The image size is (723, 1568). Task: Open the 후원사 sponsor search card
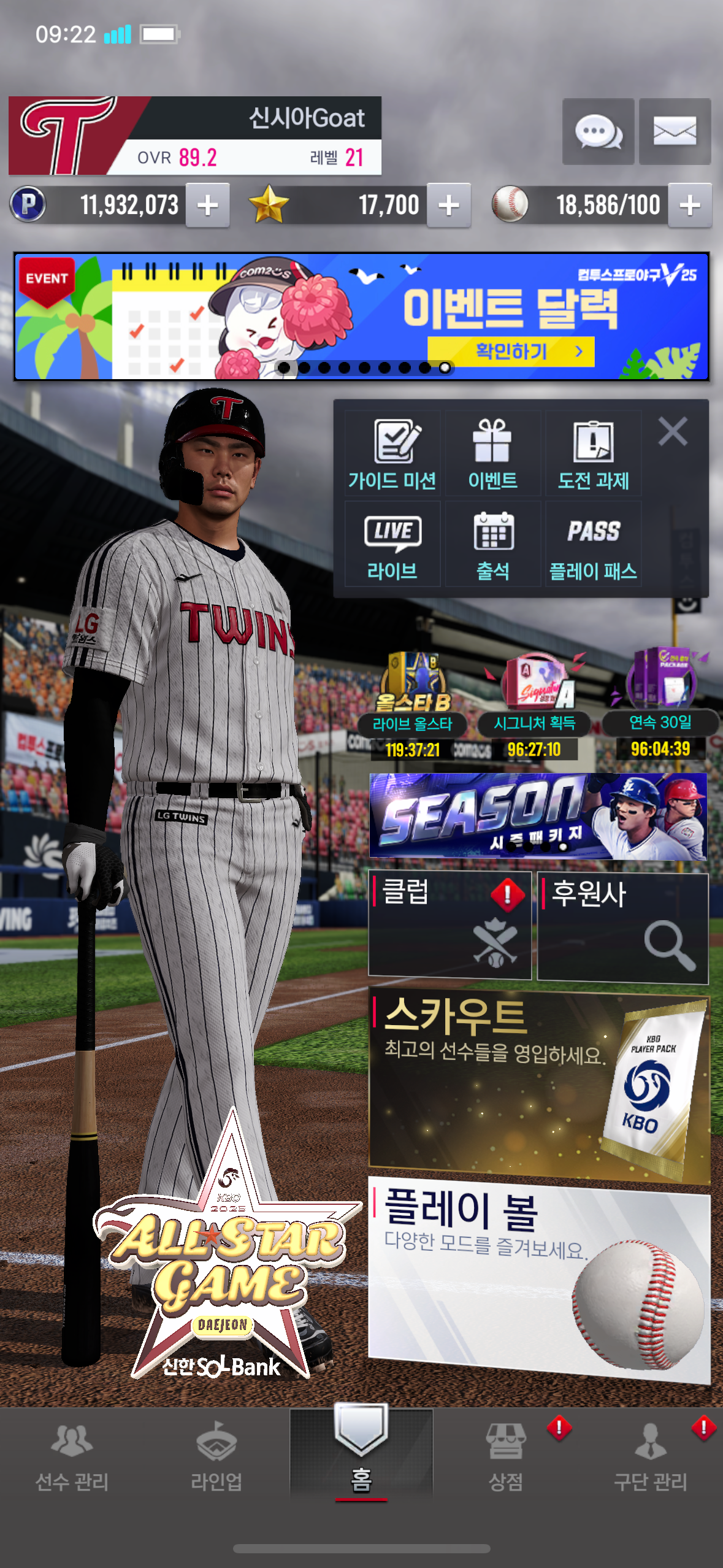tap(622, 926)
